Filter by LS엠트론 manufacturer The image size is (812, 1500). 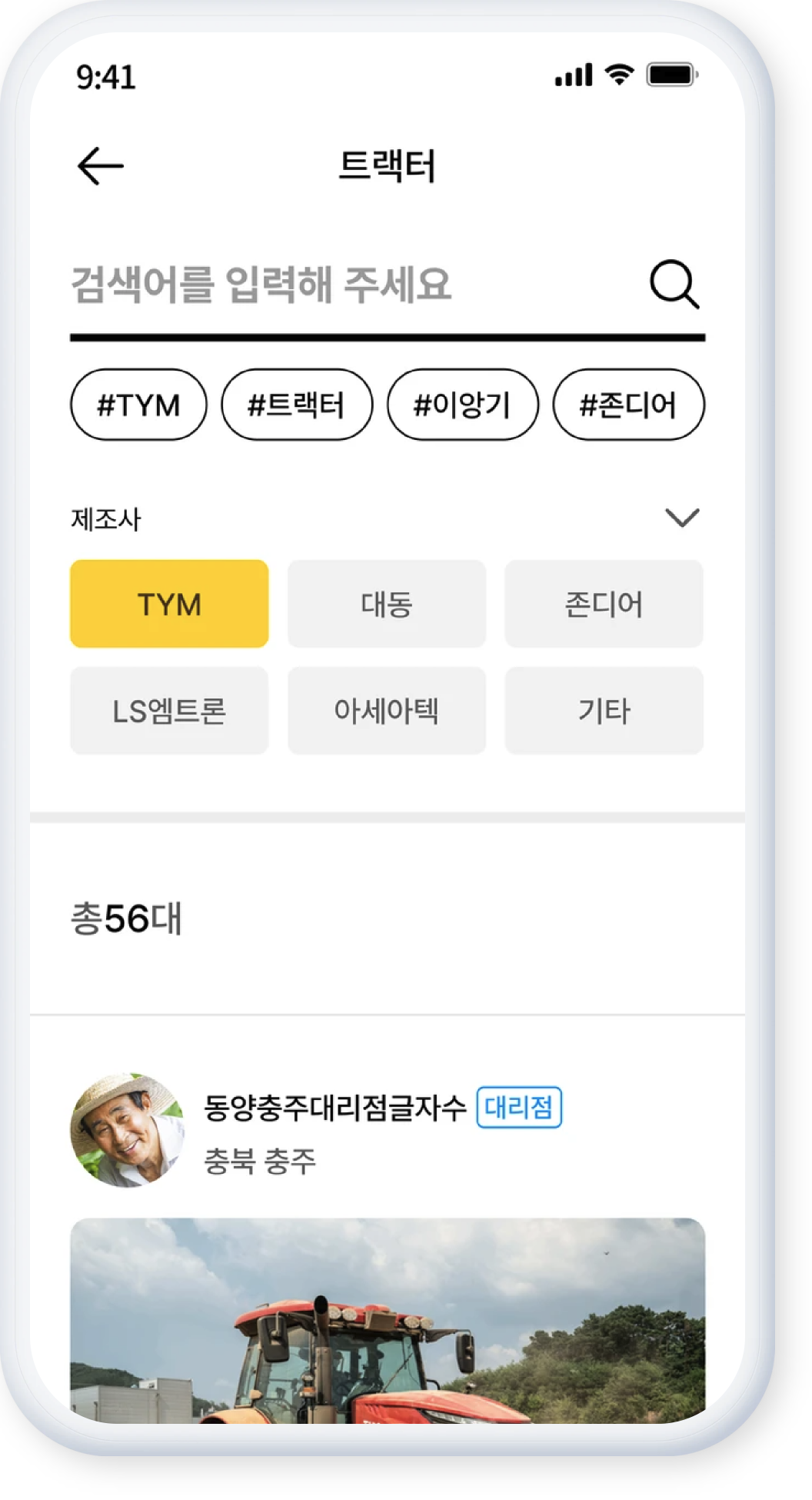pos(169,711)
